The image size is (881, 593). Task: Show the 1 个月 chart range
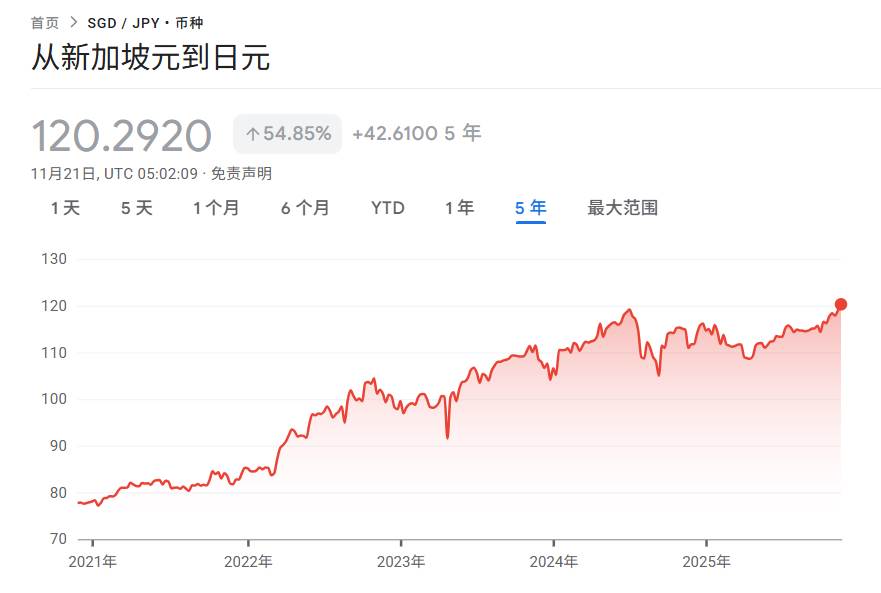217,208
